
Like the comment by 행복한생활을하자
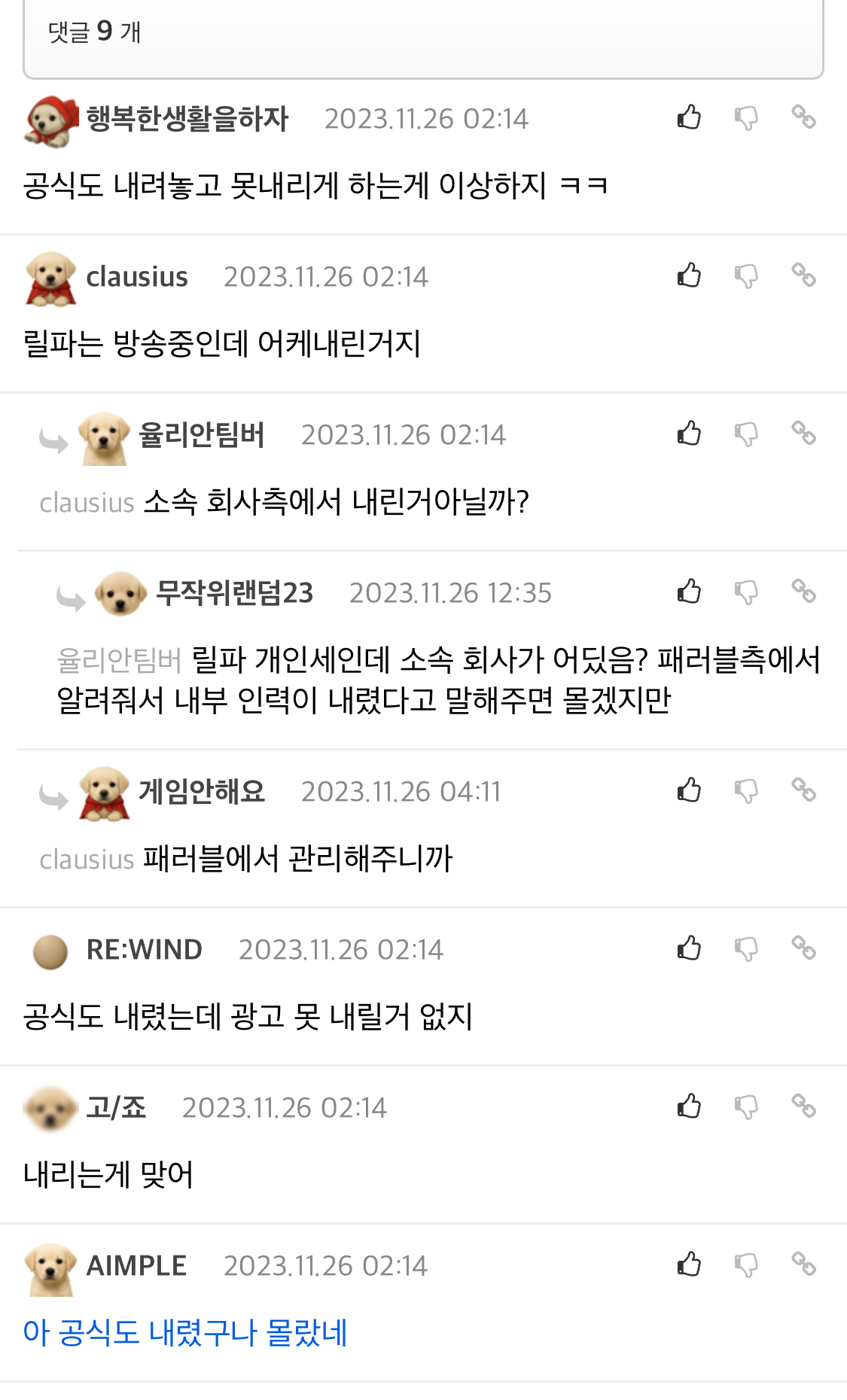pyautogui.click(x=689, y=117)
